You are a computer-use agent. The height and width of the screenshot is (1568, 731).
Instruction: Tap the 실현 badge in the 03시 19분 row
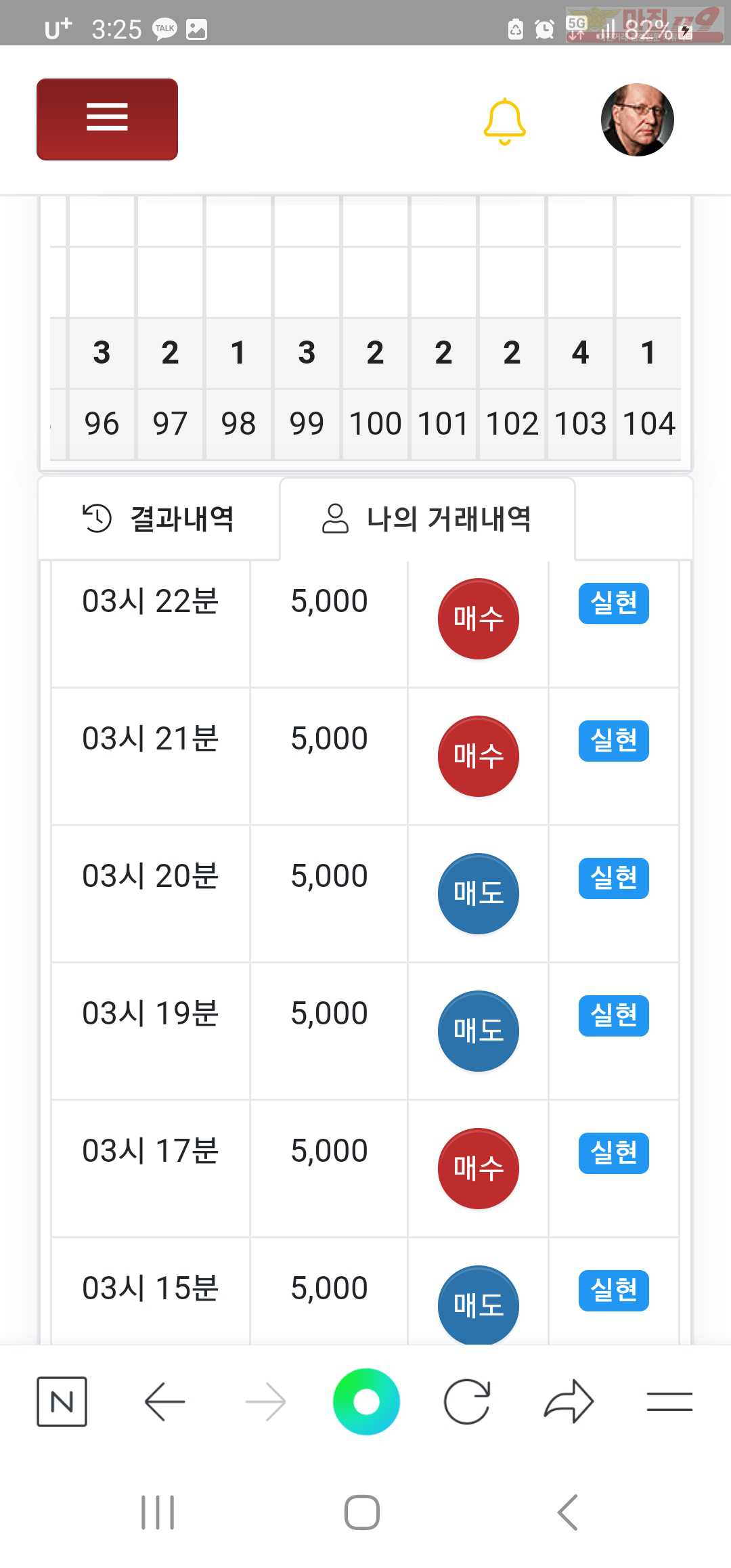(614, 1016)
